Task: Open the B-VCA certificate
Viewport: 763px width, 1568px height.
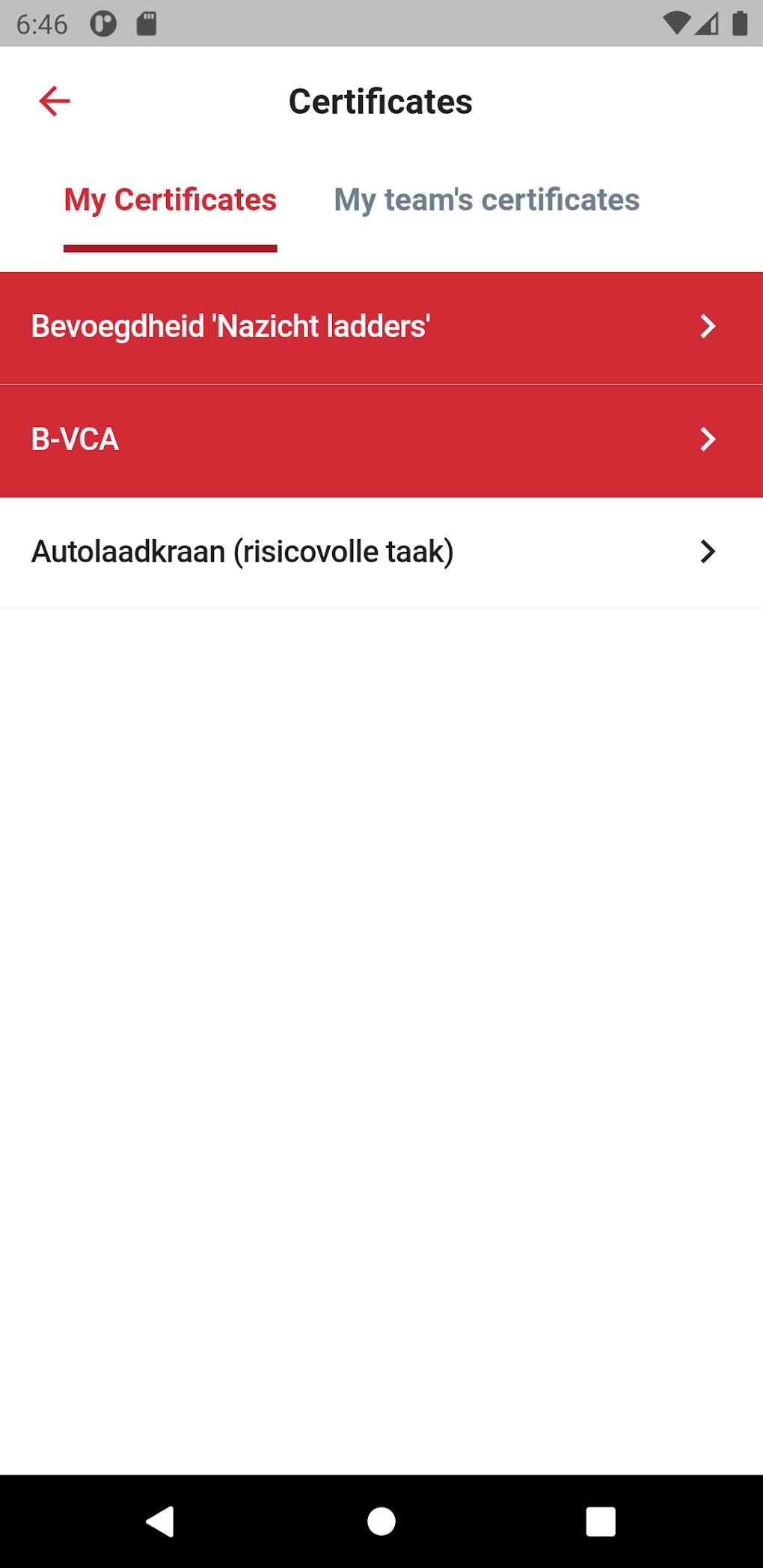Action: pyautogui.click(x=381, y=440)
